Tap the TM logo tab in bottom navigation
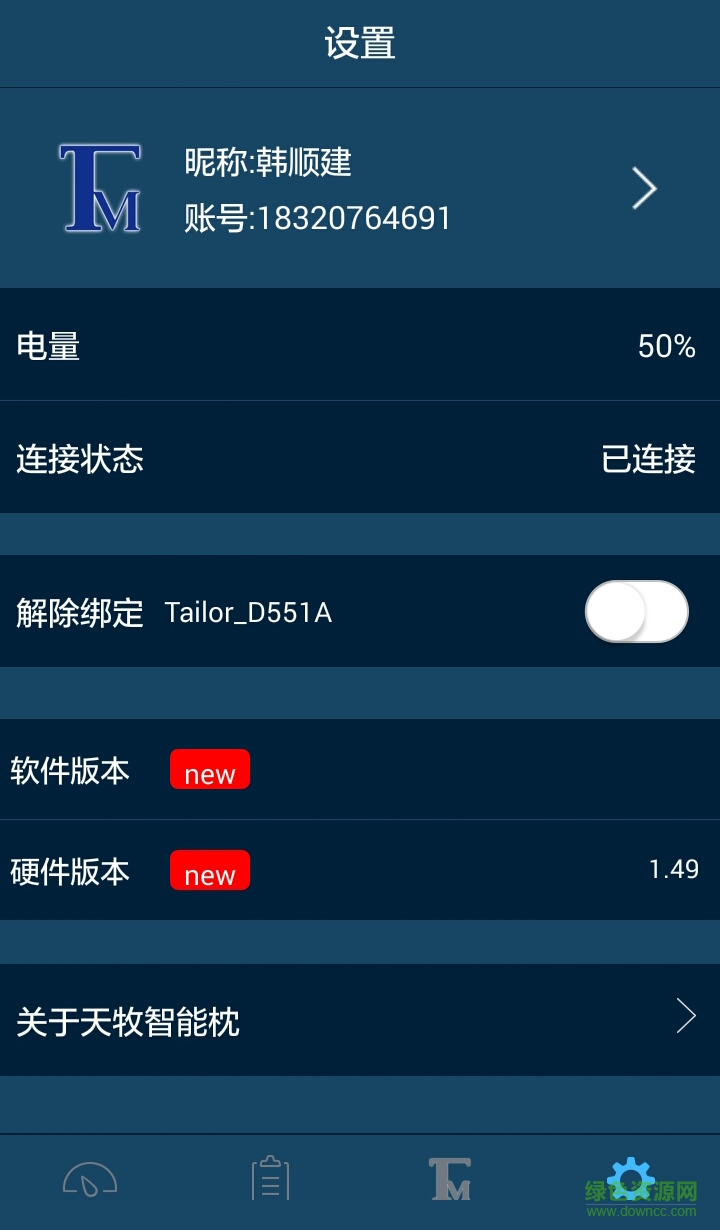The image size is (720, 1230). click(450, 1180)
